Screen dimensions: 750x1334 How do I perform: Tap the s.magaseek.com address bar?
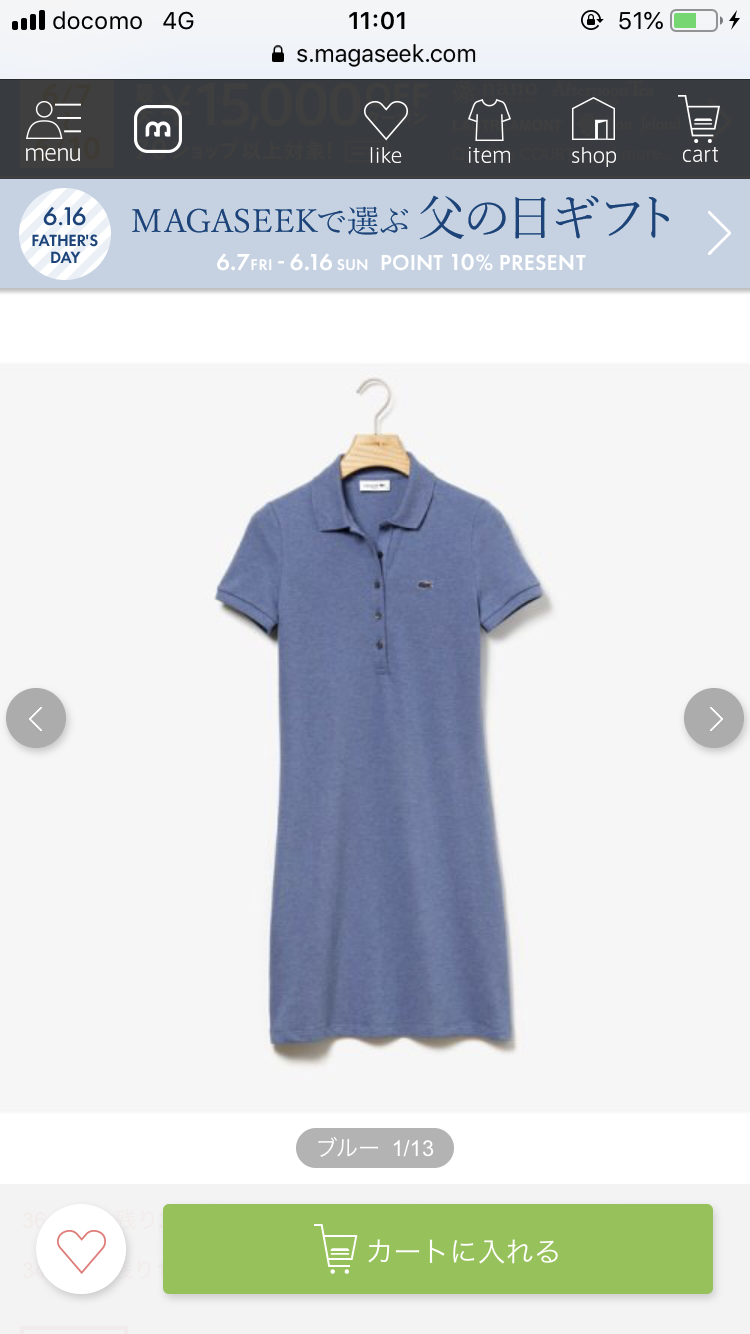(375, 54)
